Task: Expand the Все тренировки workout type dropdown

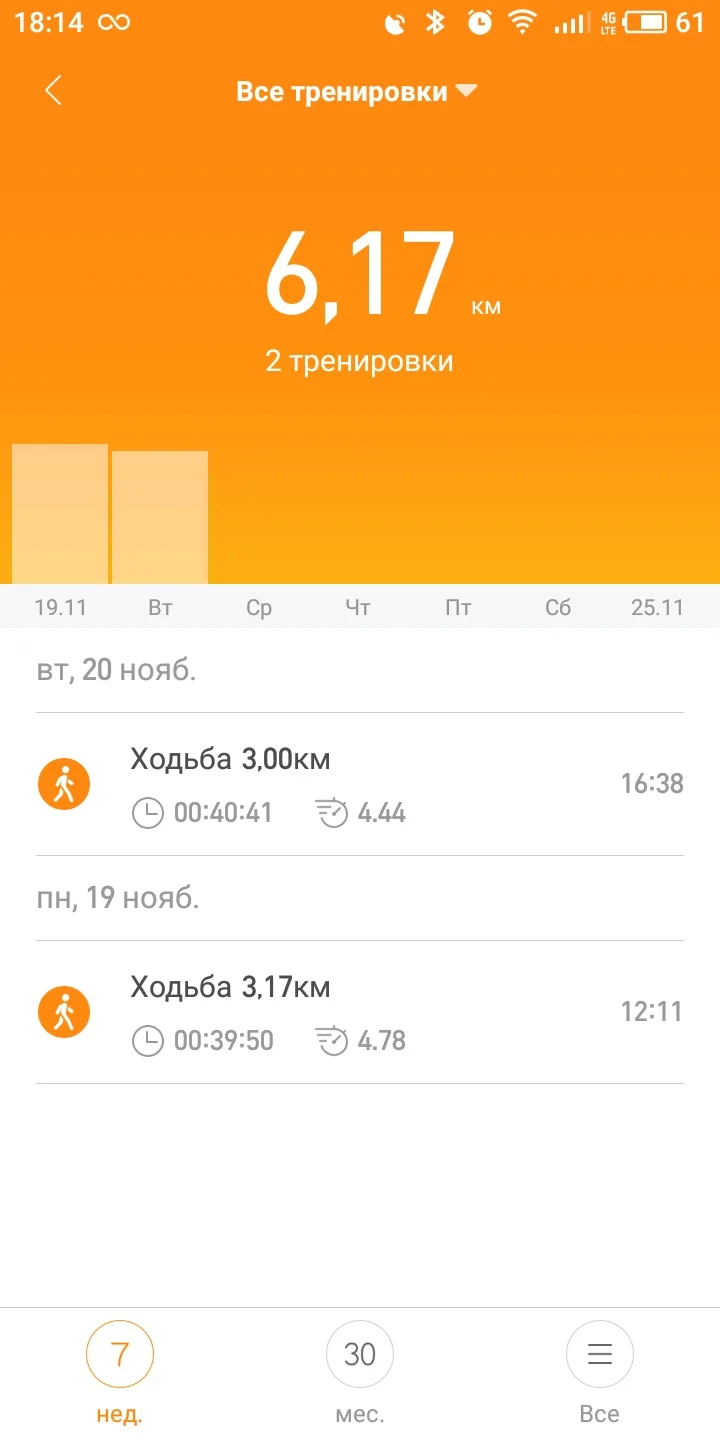Action: [x=356, y=92]
